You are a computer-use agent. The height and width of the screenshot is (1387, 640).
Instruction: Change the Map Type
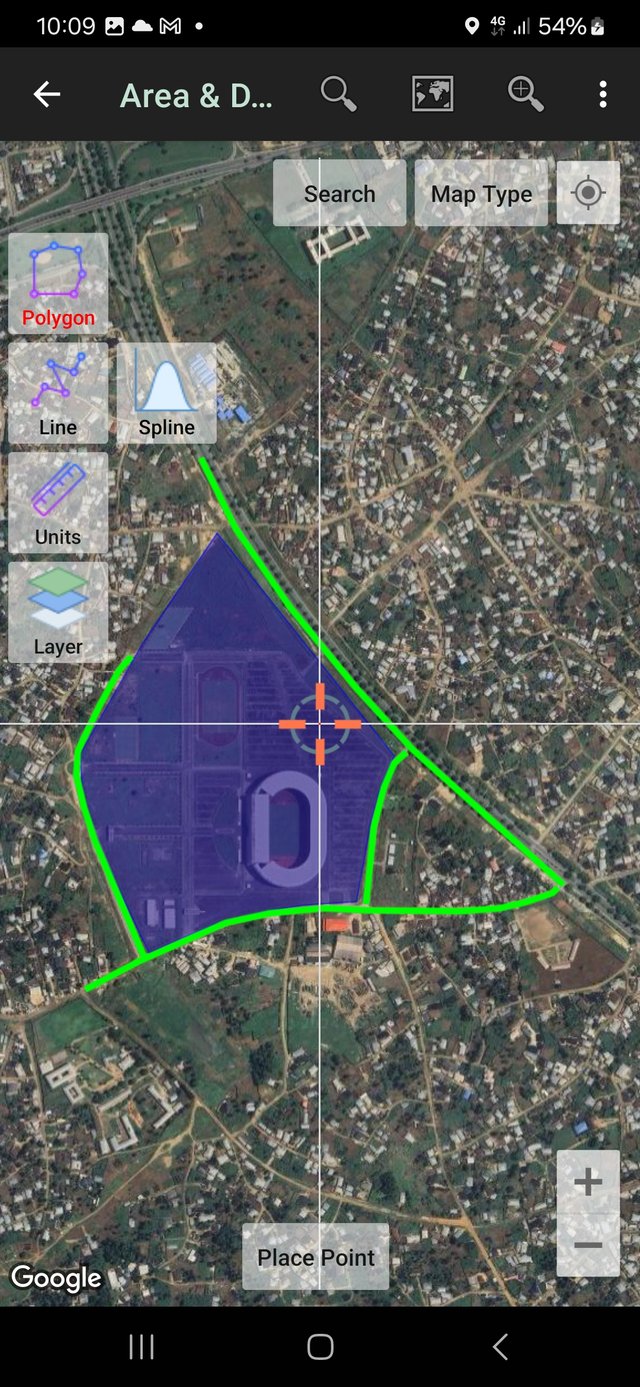[481, 193]
